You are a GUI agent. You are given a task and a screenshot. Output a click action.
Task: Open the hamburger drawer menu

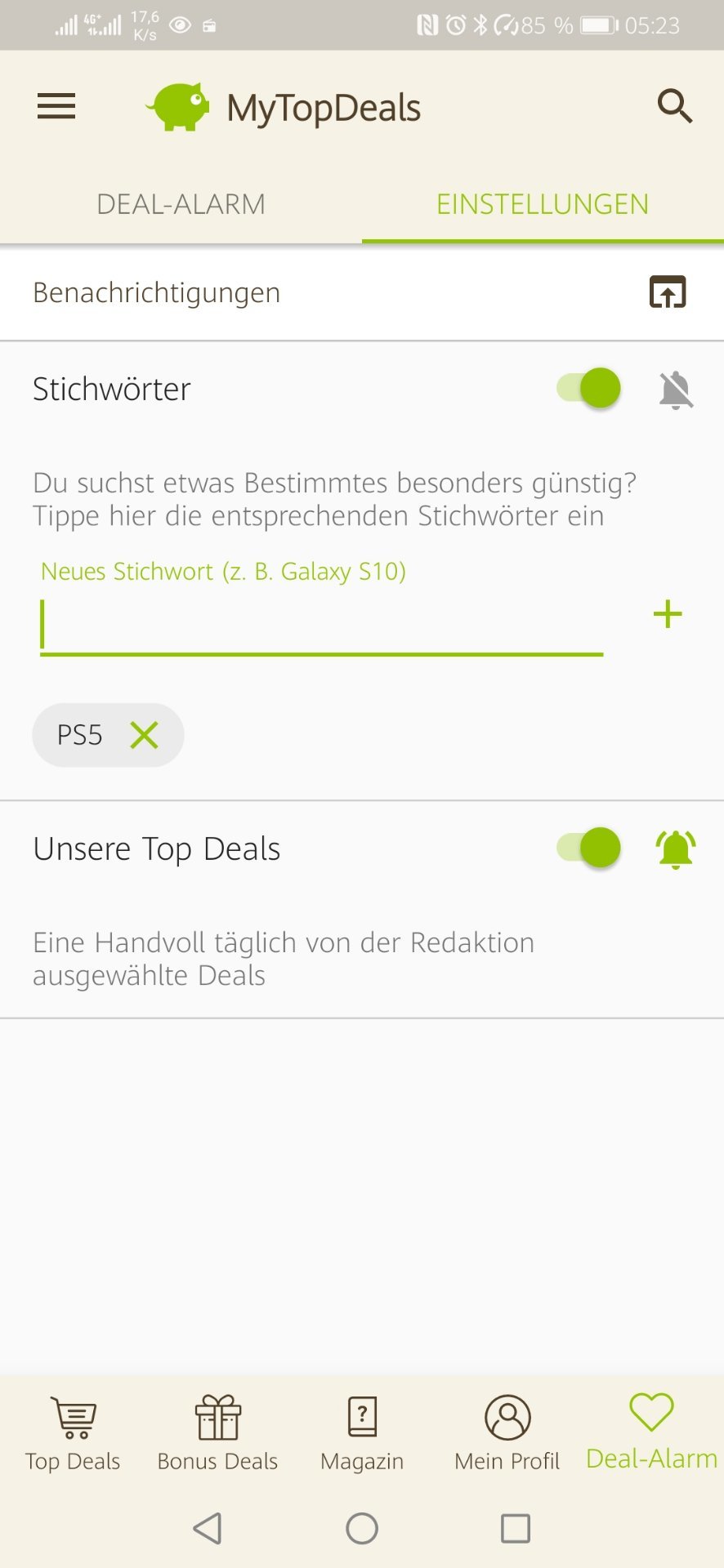point(56,106)
